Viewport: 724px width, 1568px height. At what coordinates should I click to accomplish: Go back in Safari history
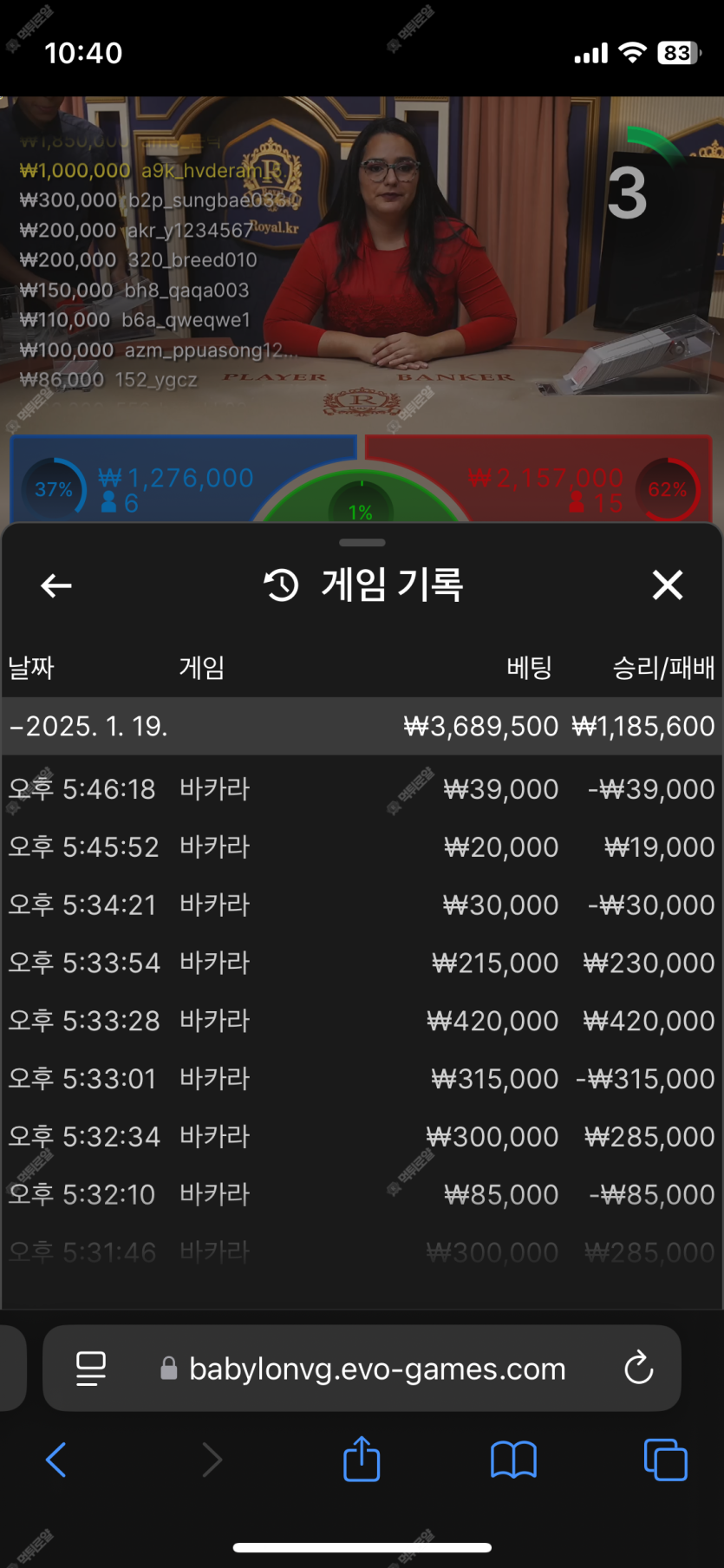pyautogui.click(x=56, y=1460)
